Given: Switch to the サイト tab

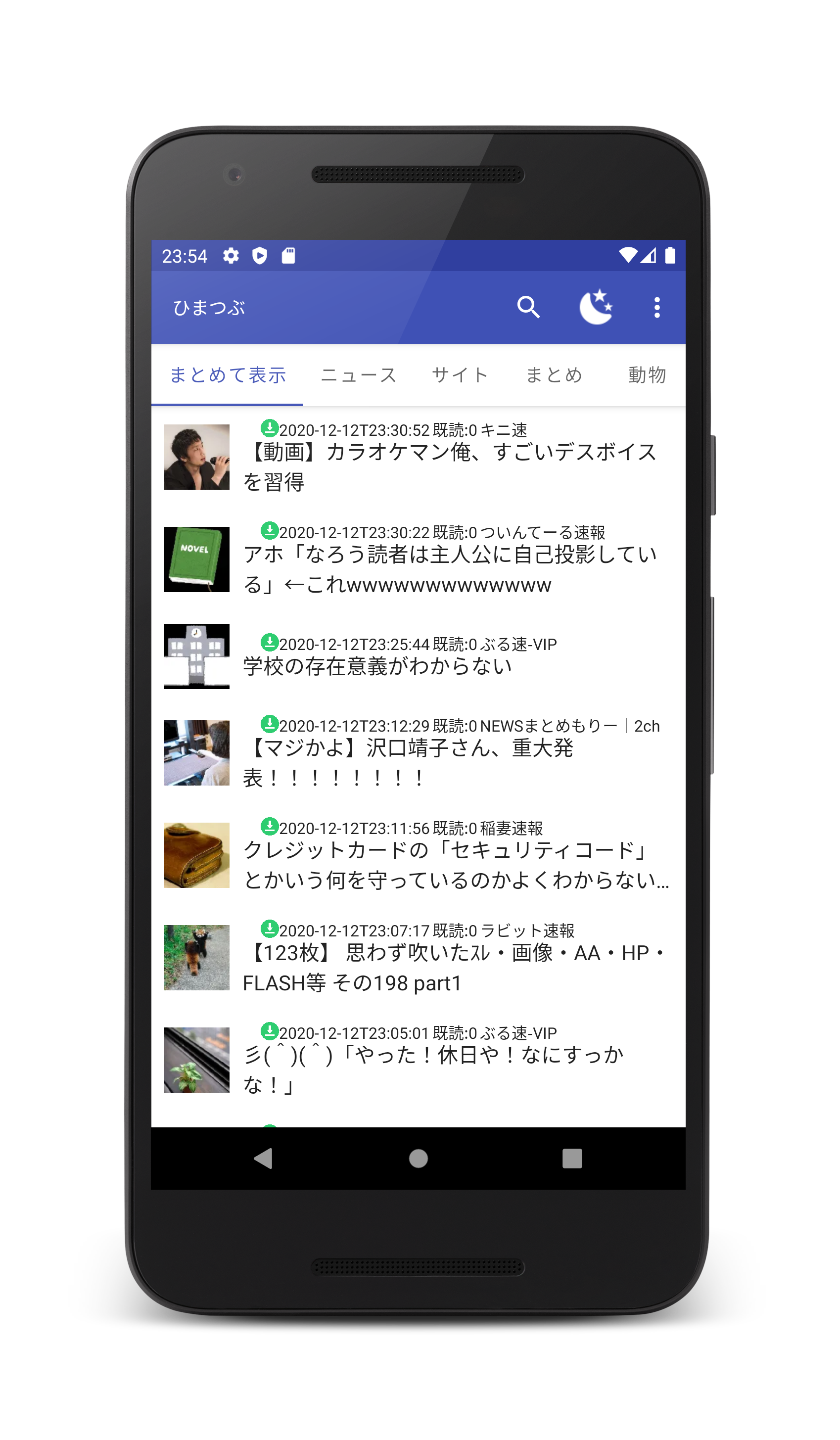Looking at the screenshot, I should pos(460,375).
